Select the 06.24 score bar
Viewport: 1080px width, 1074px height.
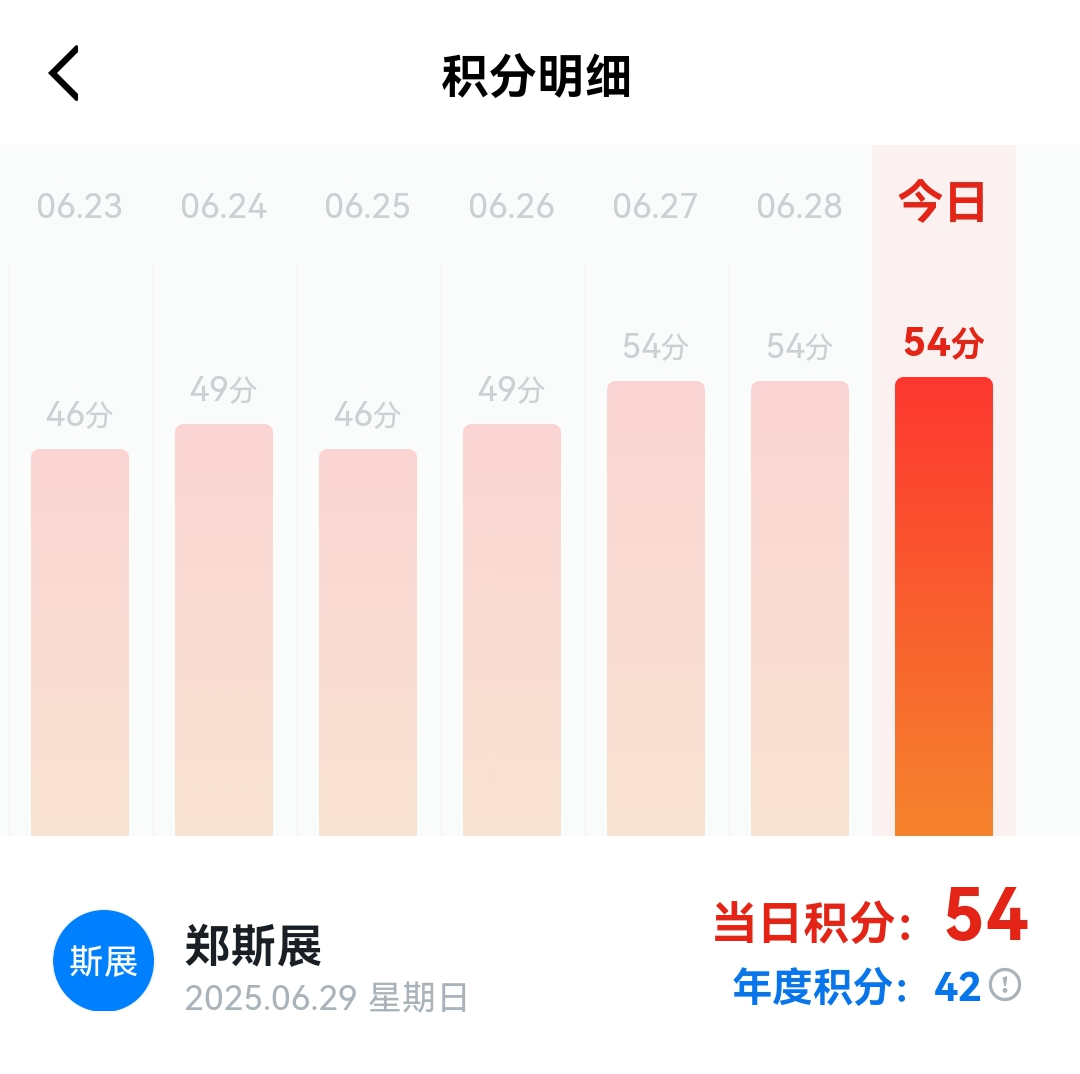click(224, 630)
